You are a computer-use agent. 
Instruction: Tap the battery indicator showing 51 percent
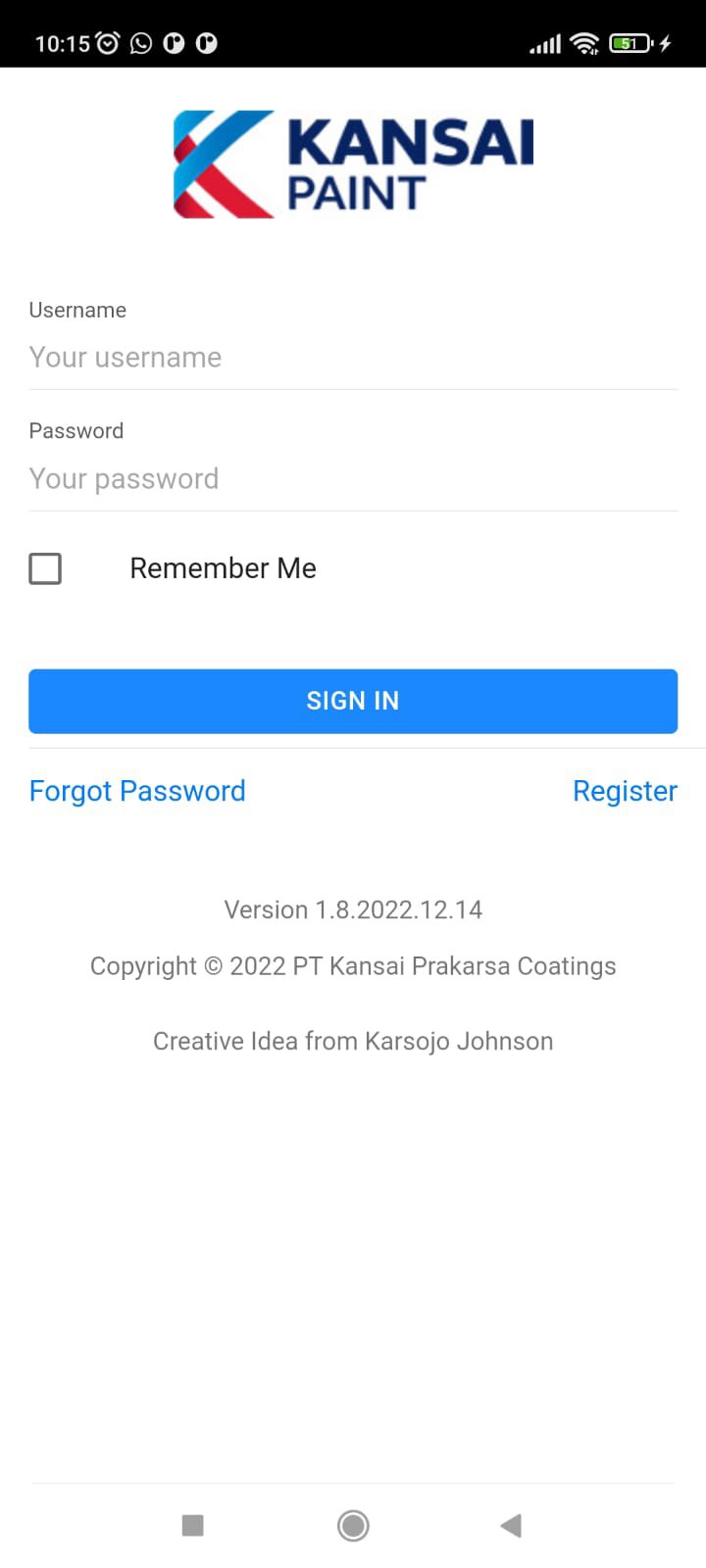pyautogui.click(x=629, y=42)
